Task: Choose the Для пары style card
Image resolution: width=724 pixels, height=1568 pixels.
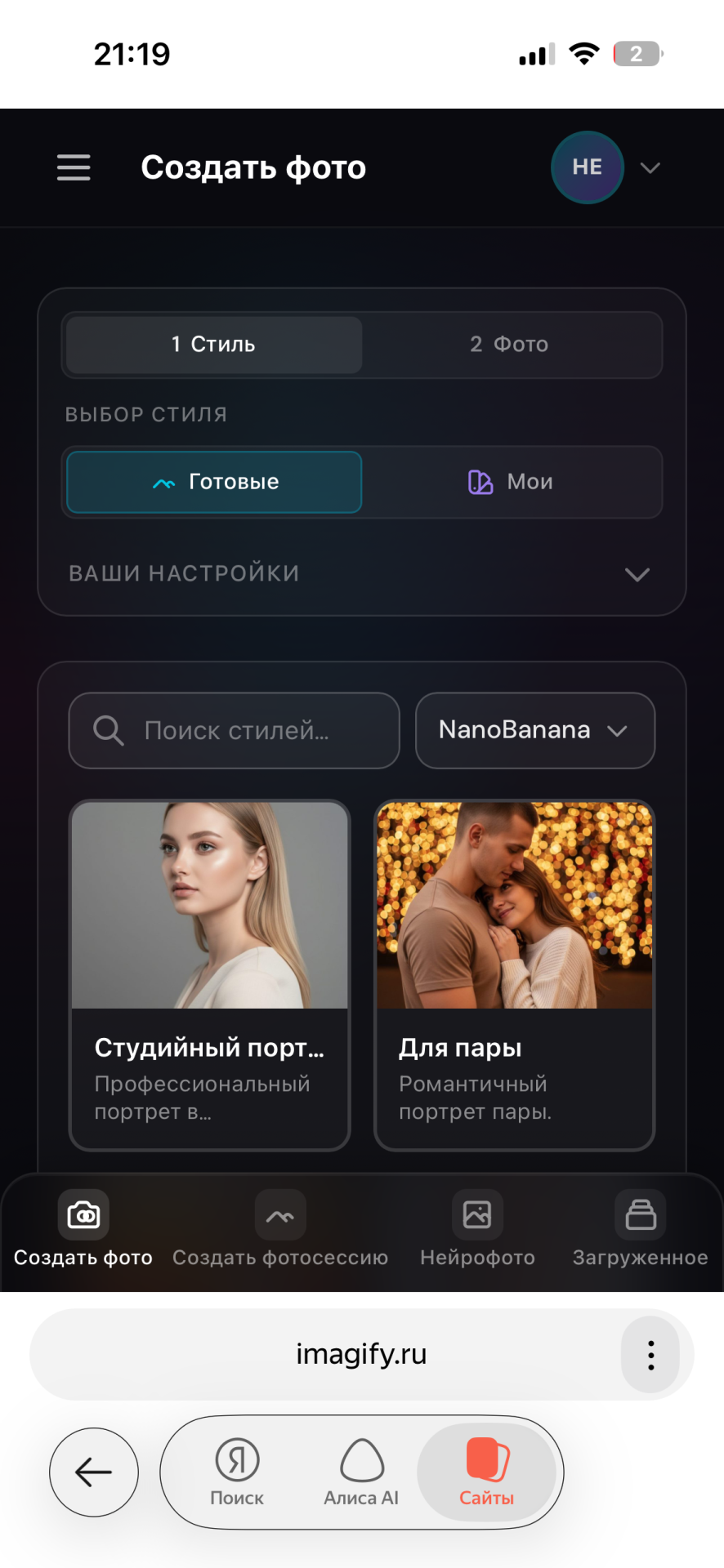Action: (x=515, y=974)
